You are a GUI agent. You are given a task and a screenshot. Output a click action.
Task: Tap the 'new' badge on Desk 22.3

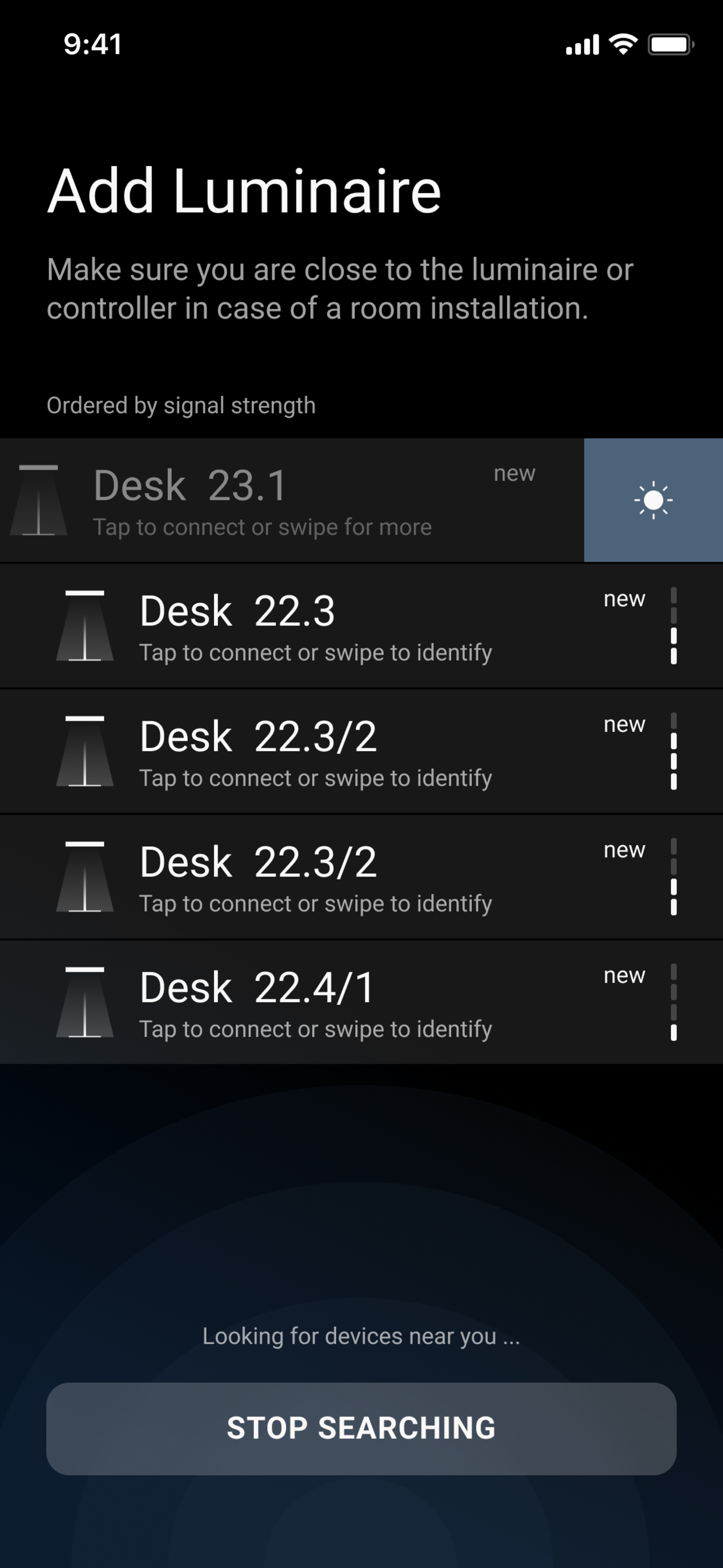(624, 599)
